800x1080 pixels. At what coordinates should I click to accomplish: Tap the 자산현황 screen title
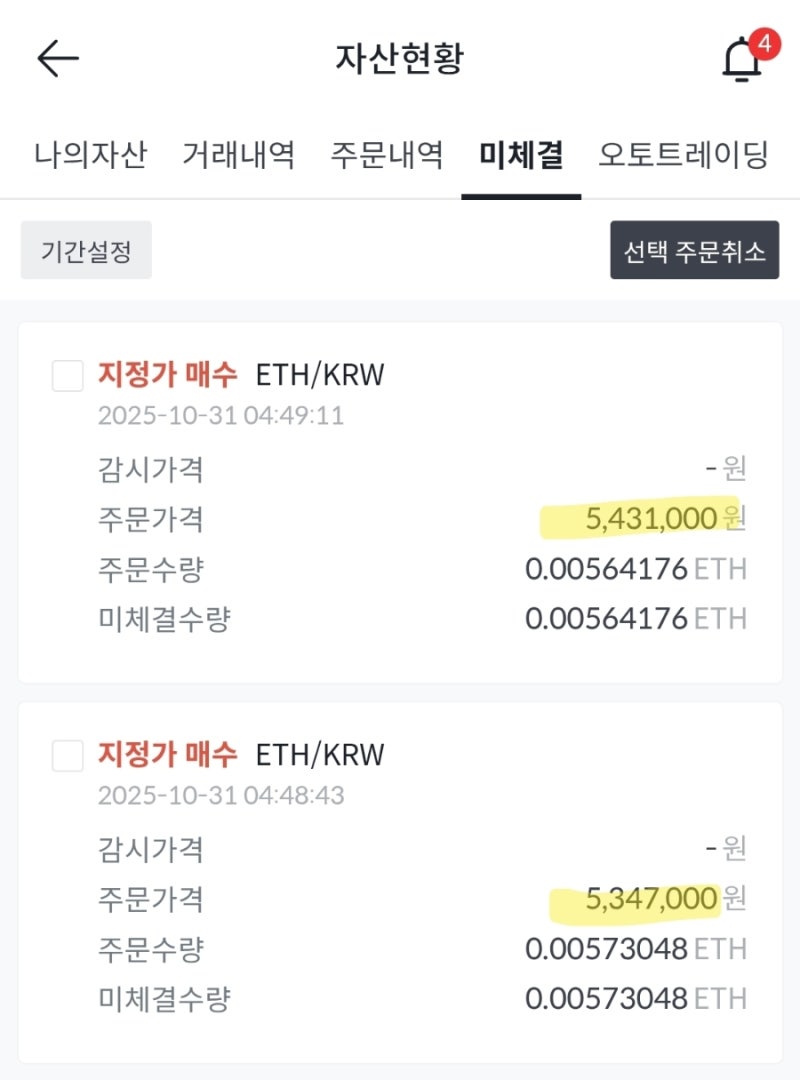tap(399, 57)
